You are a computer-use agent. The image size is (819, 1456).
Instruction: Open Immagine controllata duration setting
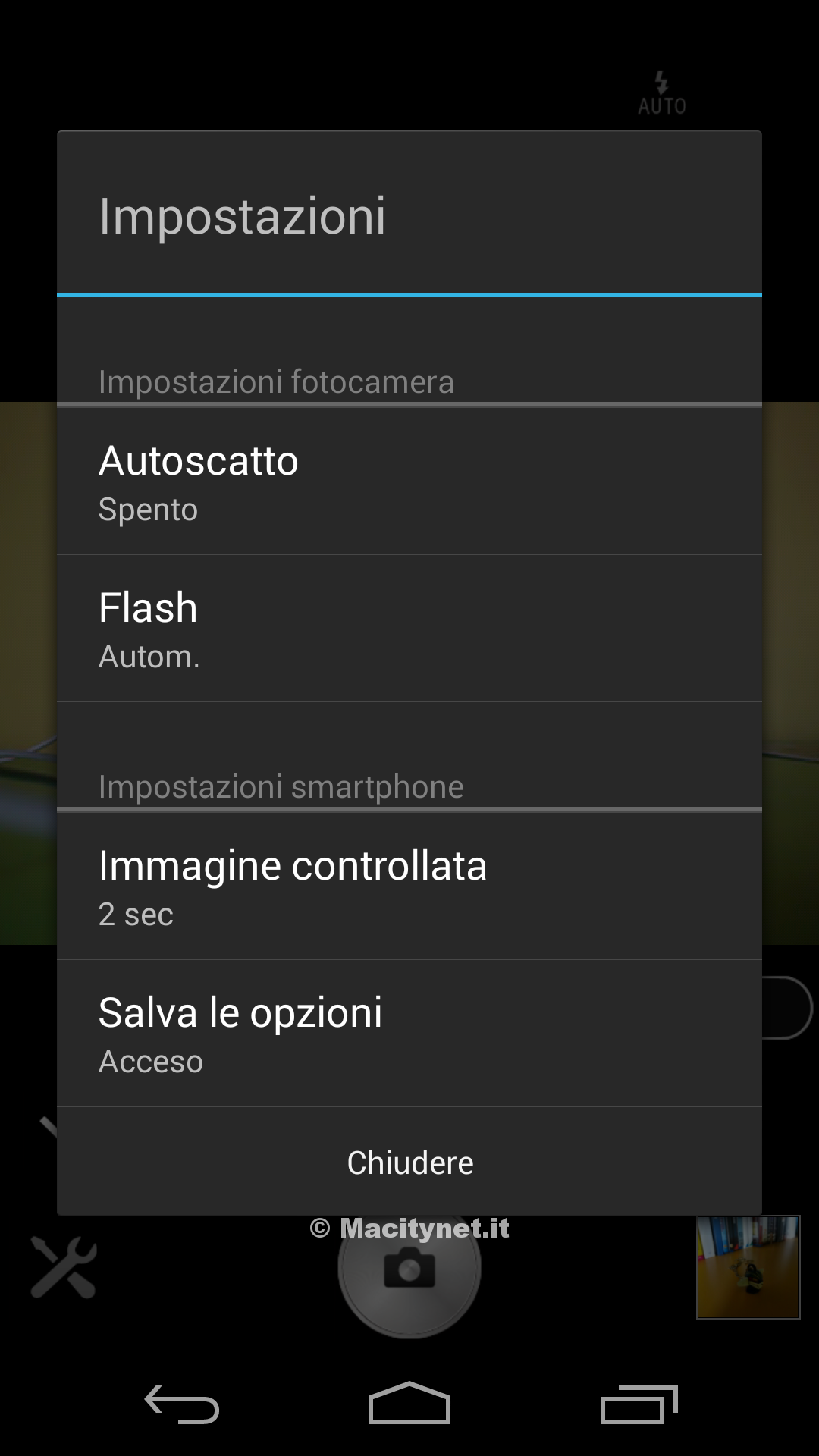coord(409,886)
